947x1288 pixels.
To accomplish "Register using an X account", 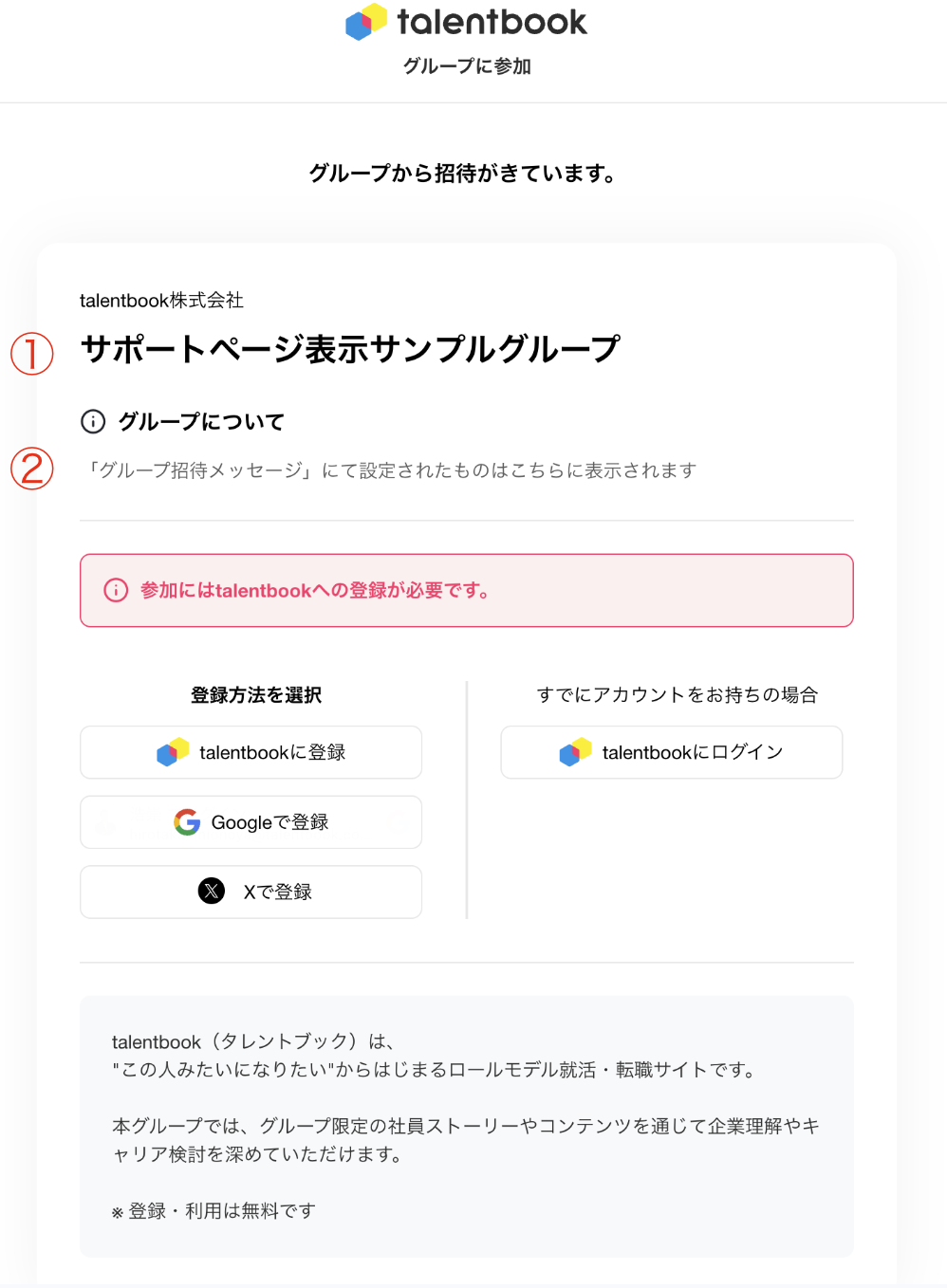I will coord(251,892).
